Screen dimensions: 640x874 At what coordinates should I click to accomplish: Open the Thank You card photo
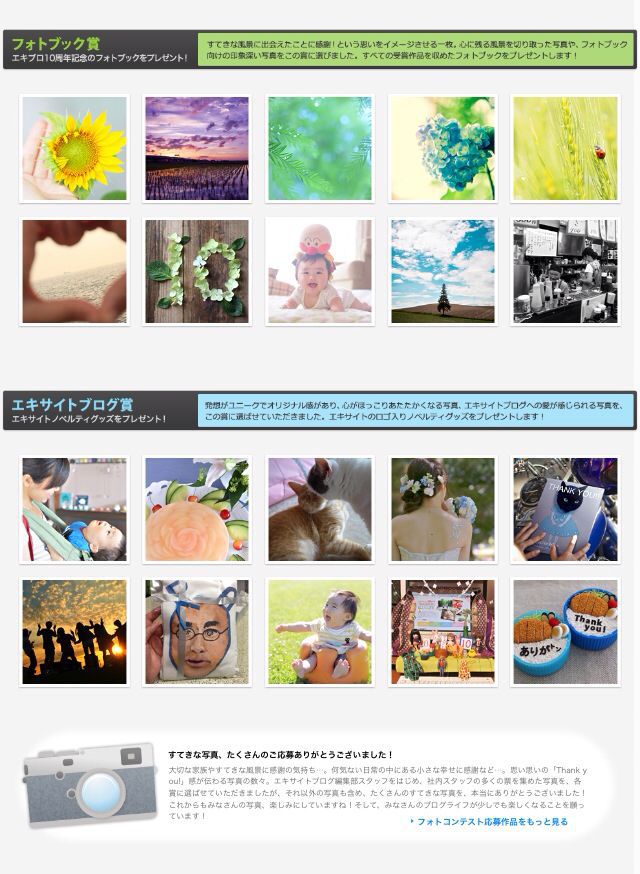click(x=565, y=509)
